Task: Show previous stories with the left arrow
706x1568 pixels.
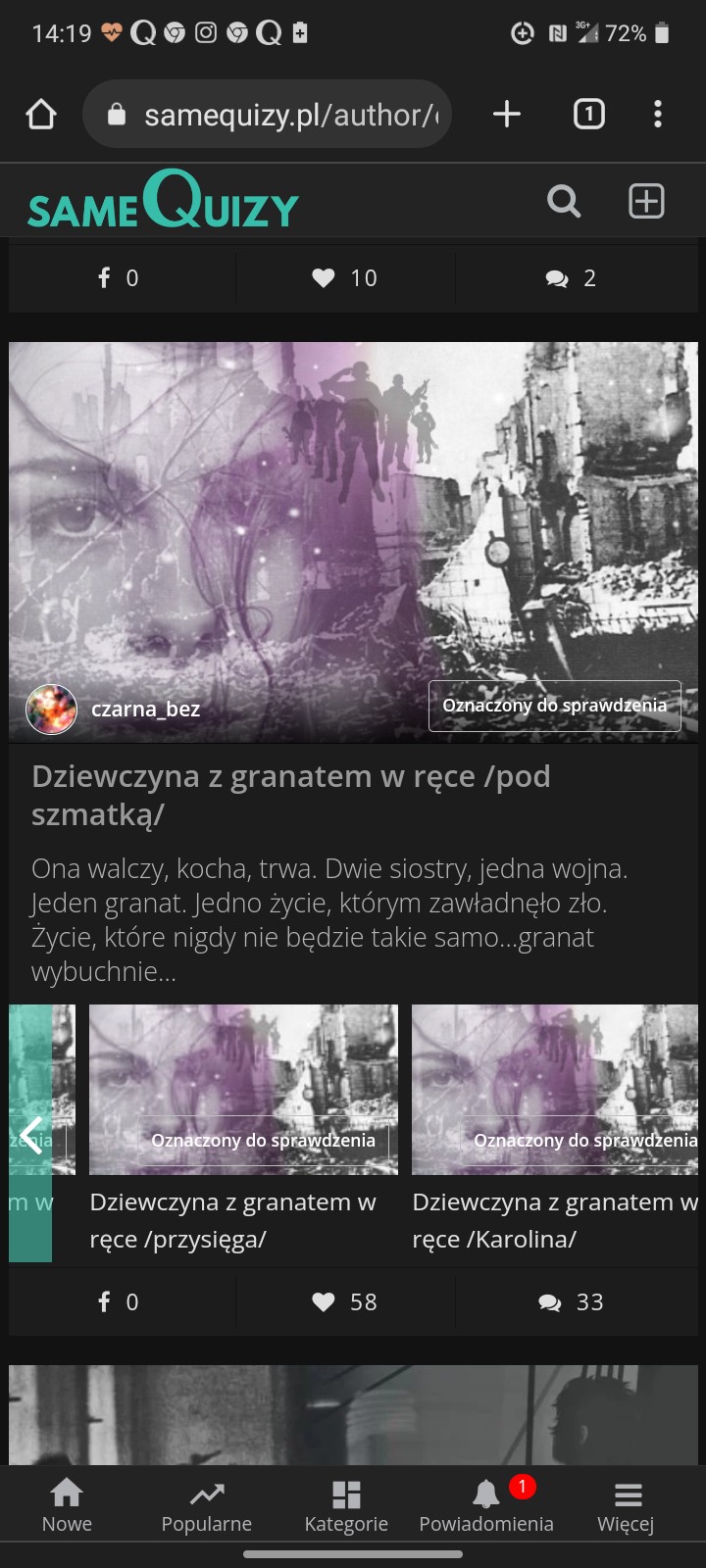Action: click(x=31, y=1135)
